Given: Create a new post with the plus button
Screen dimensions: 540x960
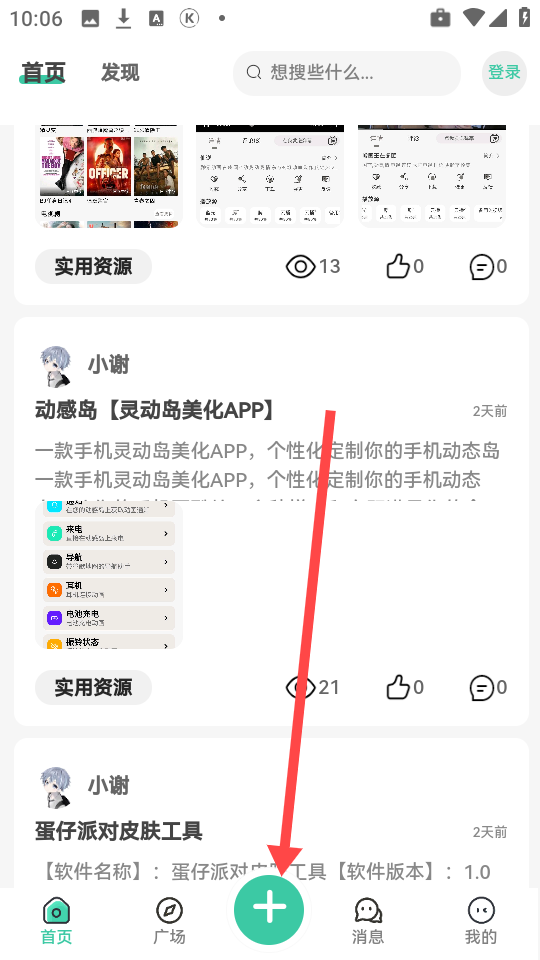Looking at the screenshot, I should coord(269,909).
